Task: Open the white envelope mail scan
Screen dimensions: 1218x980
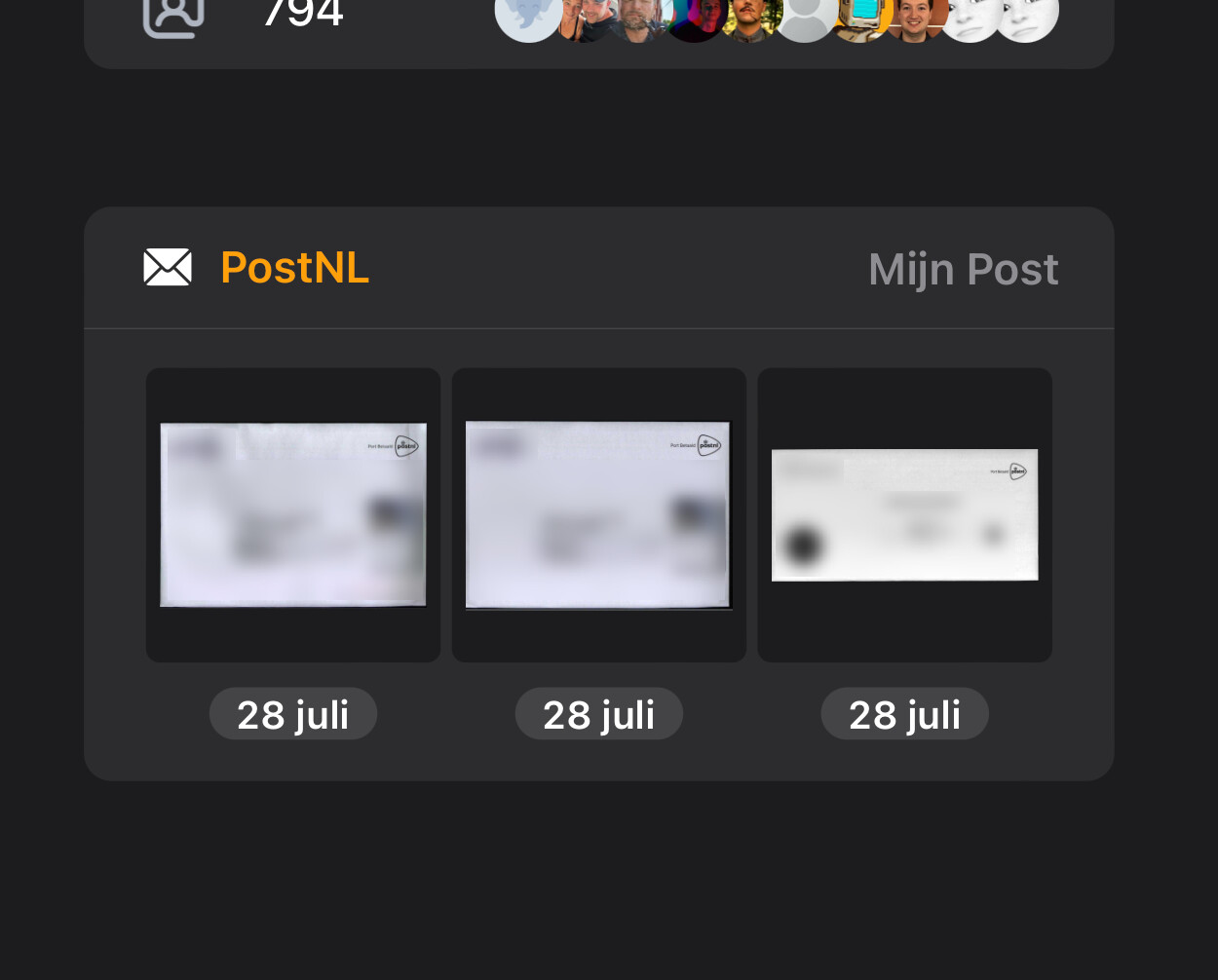Action: 904,514
